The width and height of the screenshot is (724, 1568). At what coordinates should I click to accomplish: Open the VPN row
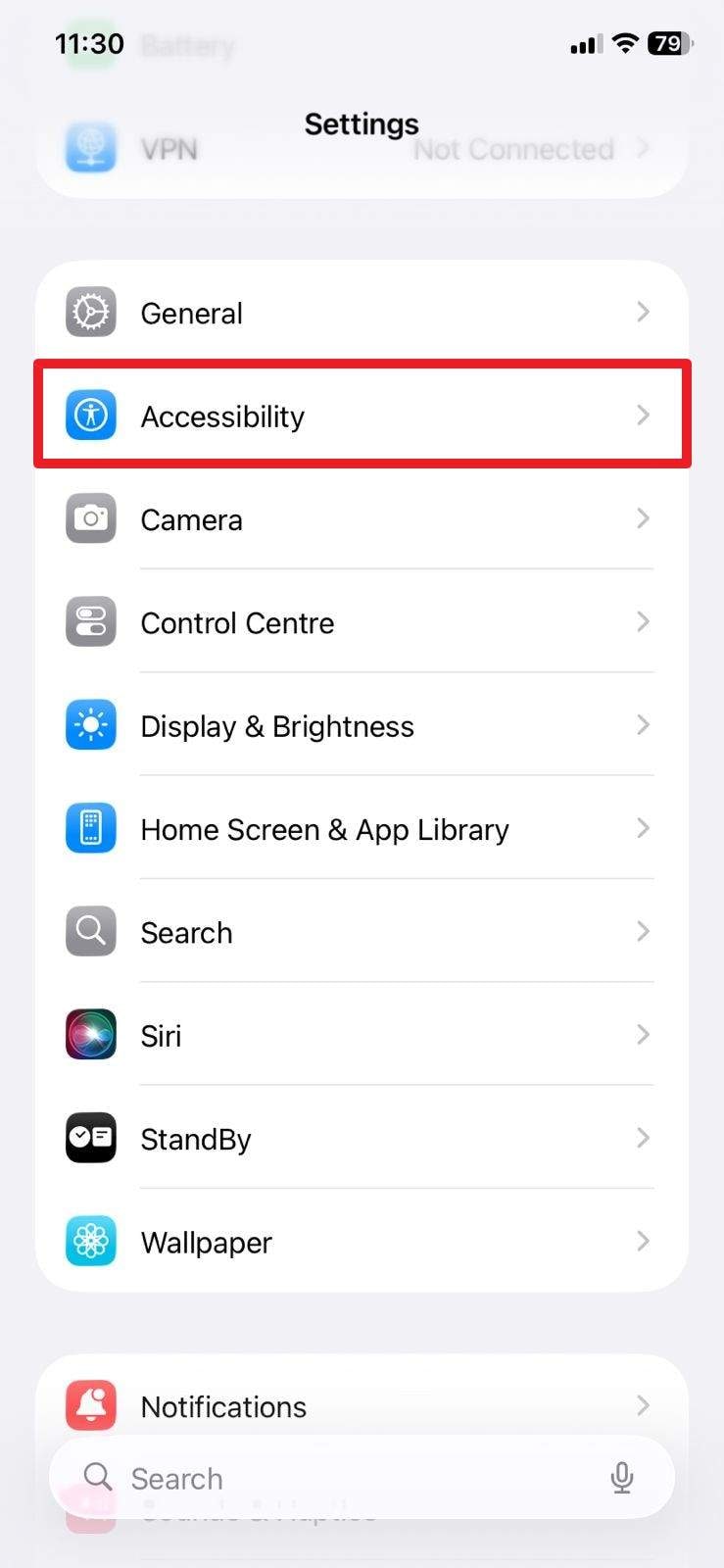click(362, 150)
